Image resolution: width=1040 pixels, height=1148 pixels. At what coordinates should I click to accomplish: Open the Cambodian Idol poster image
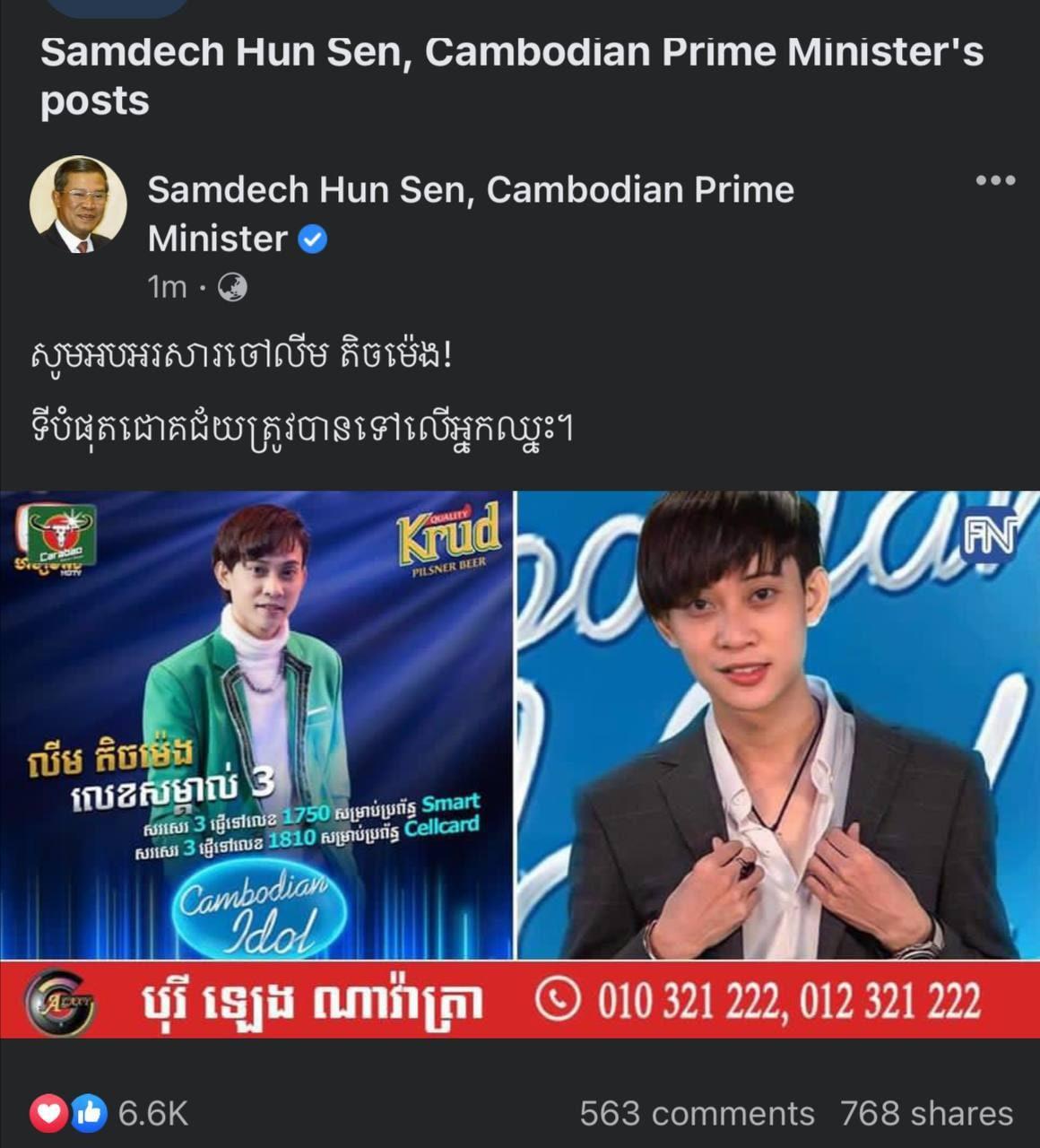tap(257, 725)
